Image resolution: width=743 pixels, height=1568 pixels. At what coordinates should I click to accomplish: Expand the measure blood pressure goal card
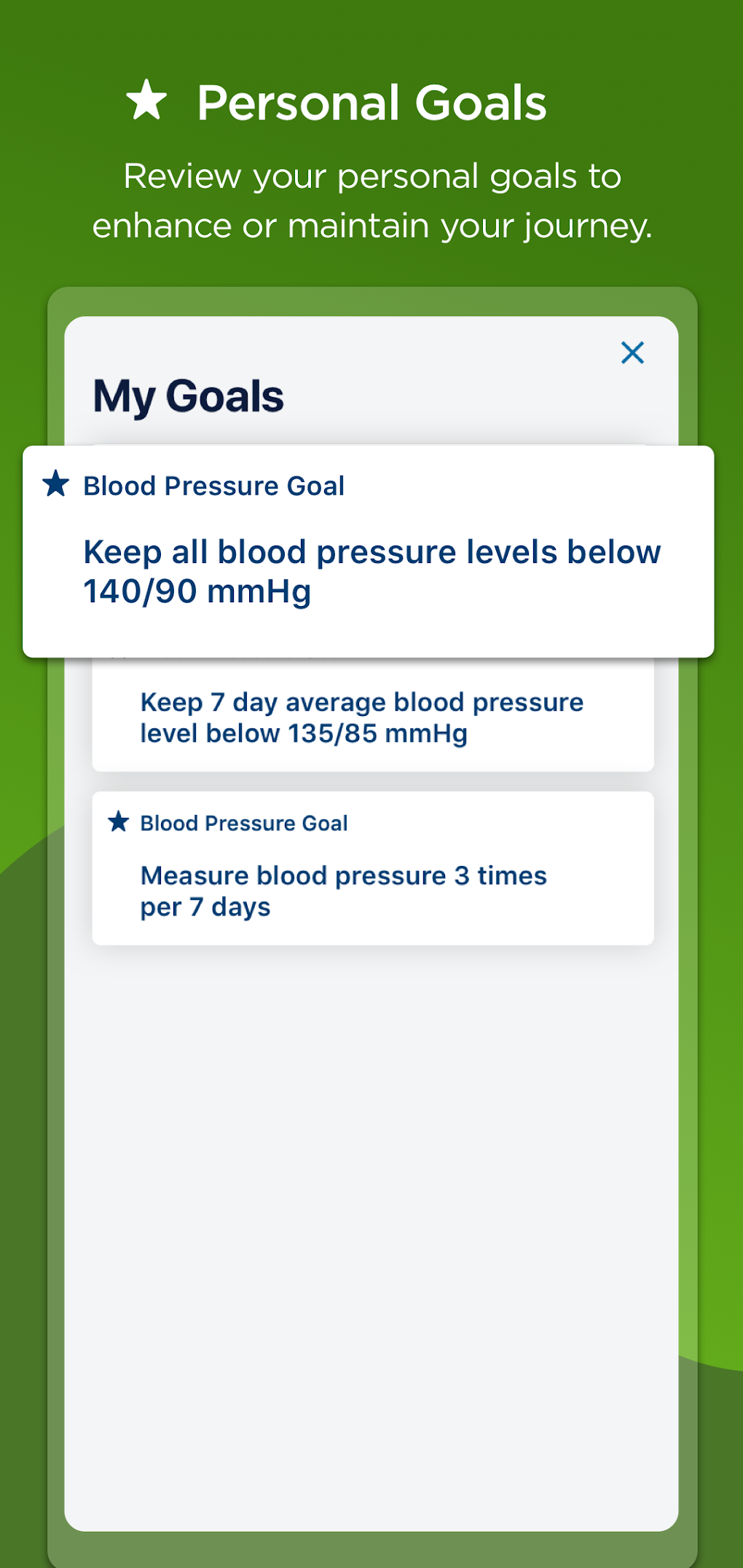[x=371, y=867]
